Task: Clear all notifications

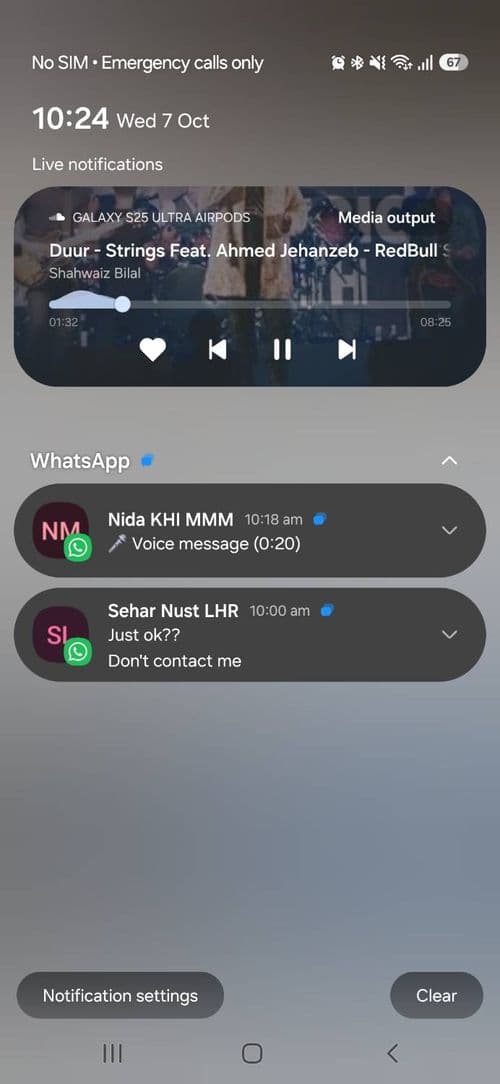Action: pos(436,996)
